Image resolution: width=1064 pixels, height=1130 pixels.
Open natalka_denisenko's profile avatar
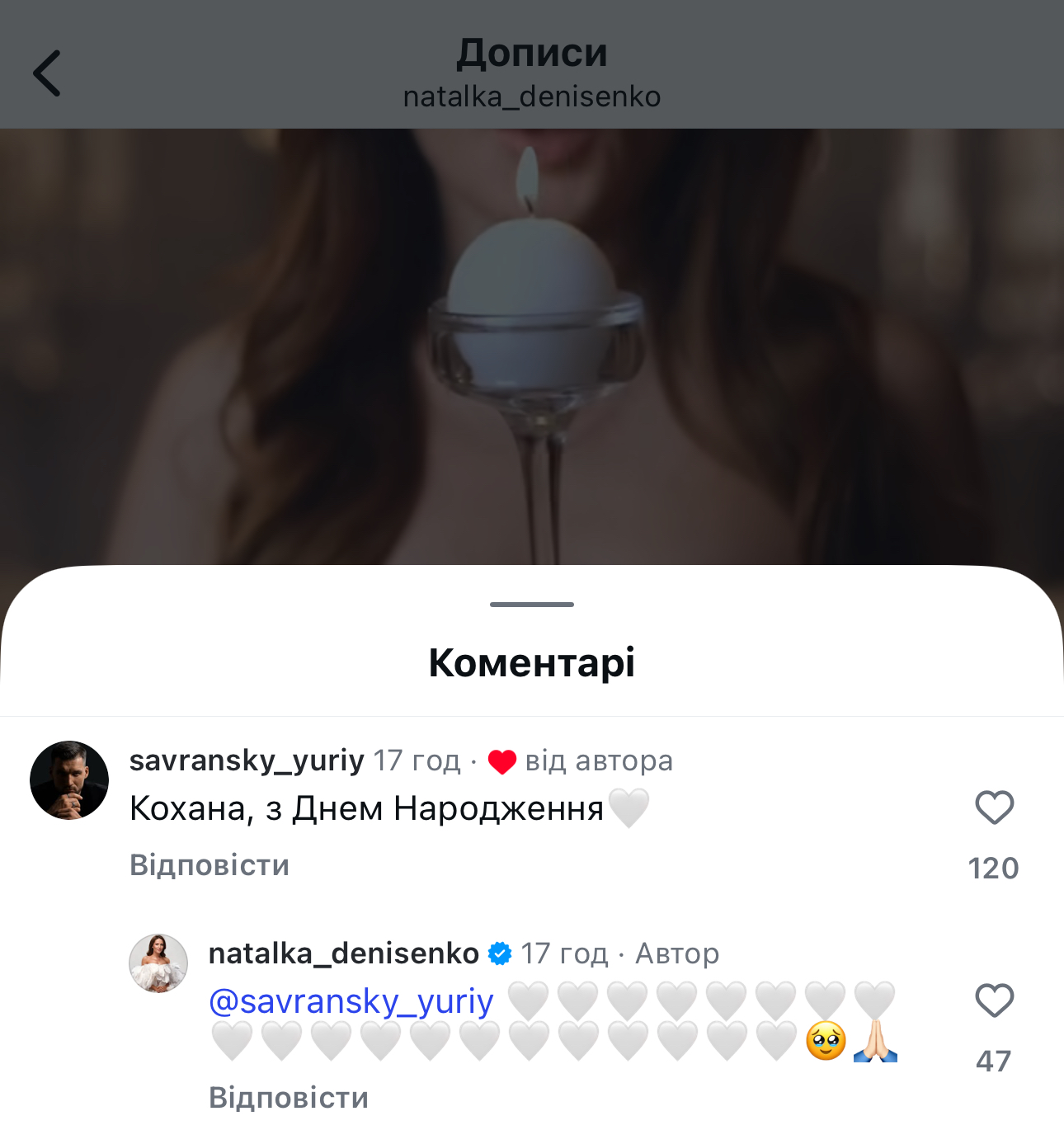point(158,963)
